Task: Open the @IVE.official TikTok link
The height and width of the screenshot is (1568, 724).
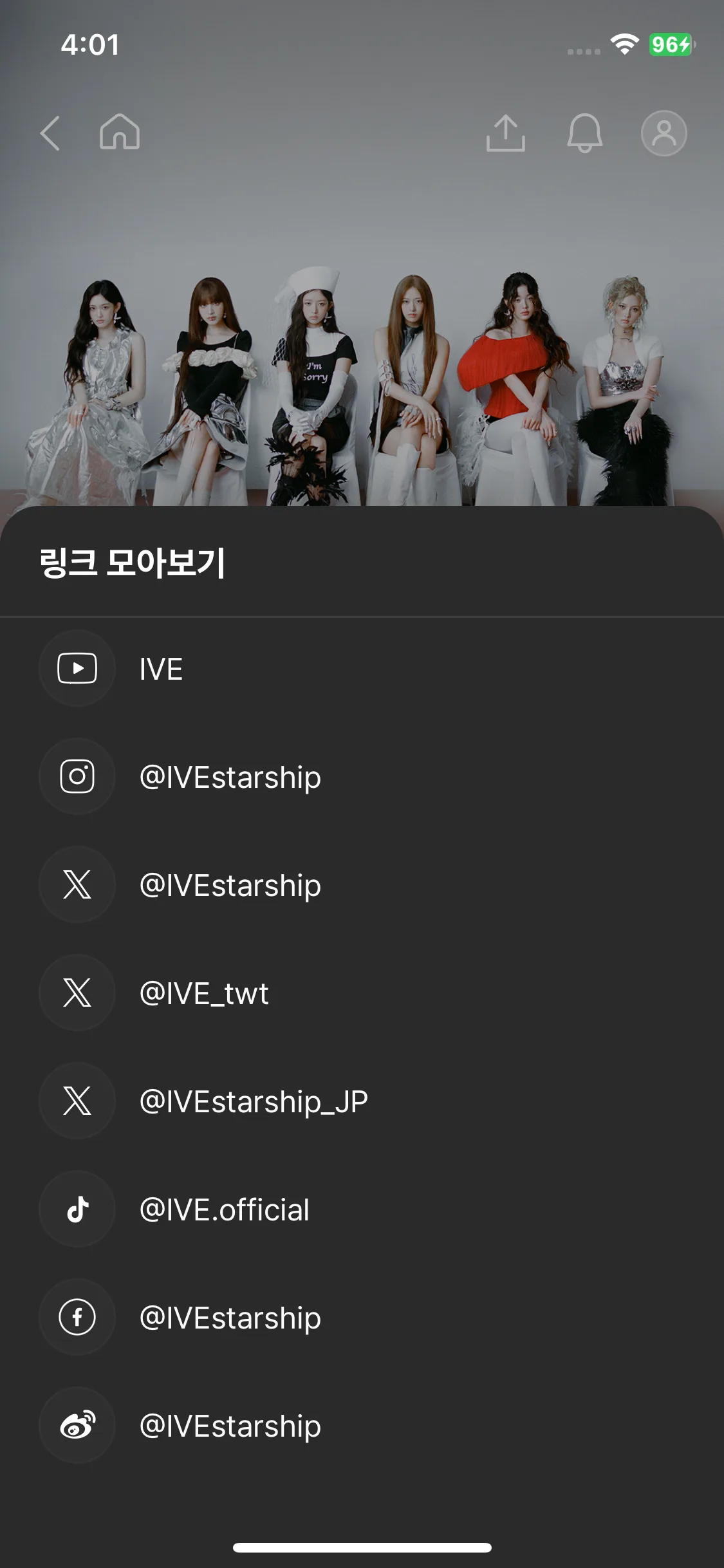Action: click(x=224, y=1209)
